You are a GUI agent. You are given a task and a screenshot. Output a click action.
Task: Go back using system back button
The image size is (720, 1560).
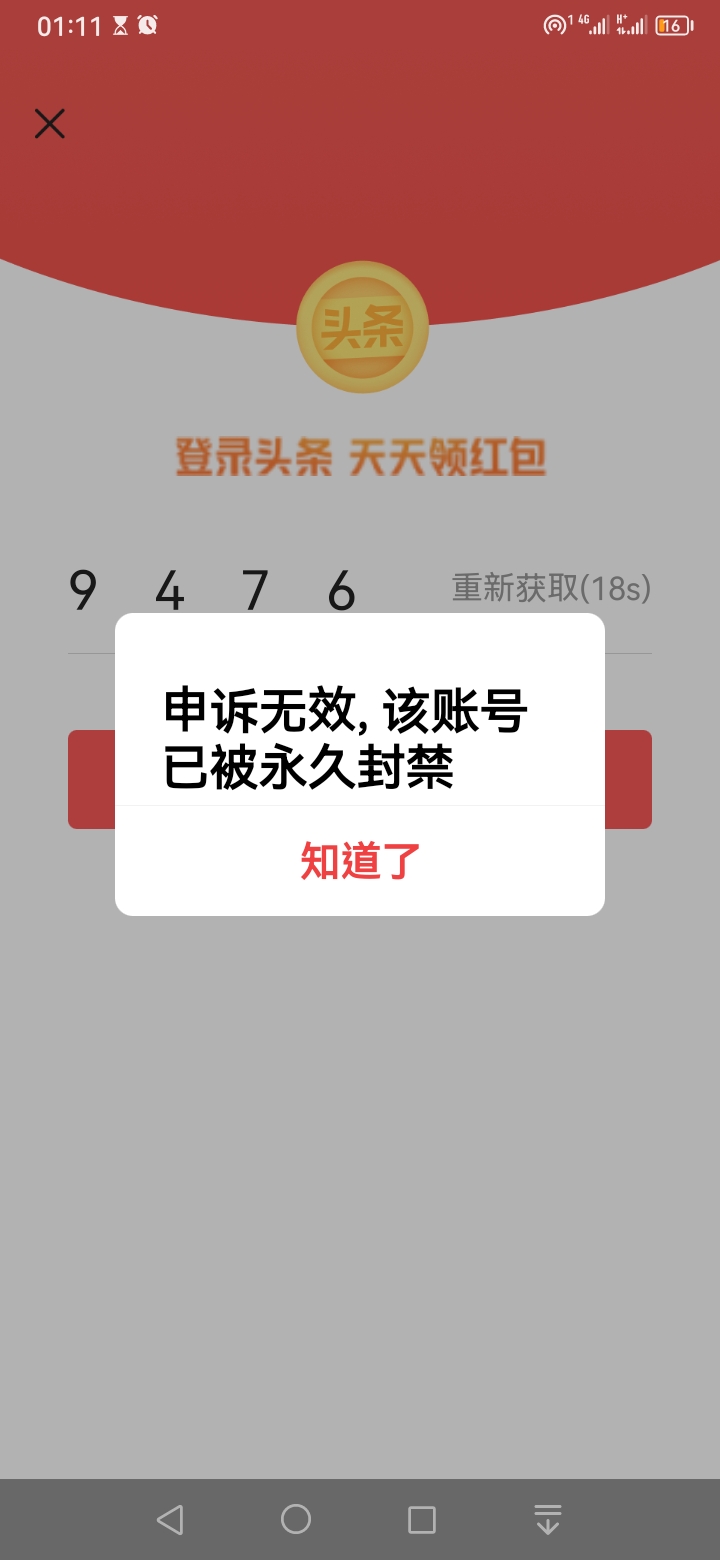(170, 1520)
